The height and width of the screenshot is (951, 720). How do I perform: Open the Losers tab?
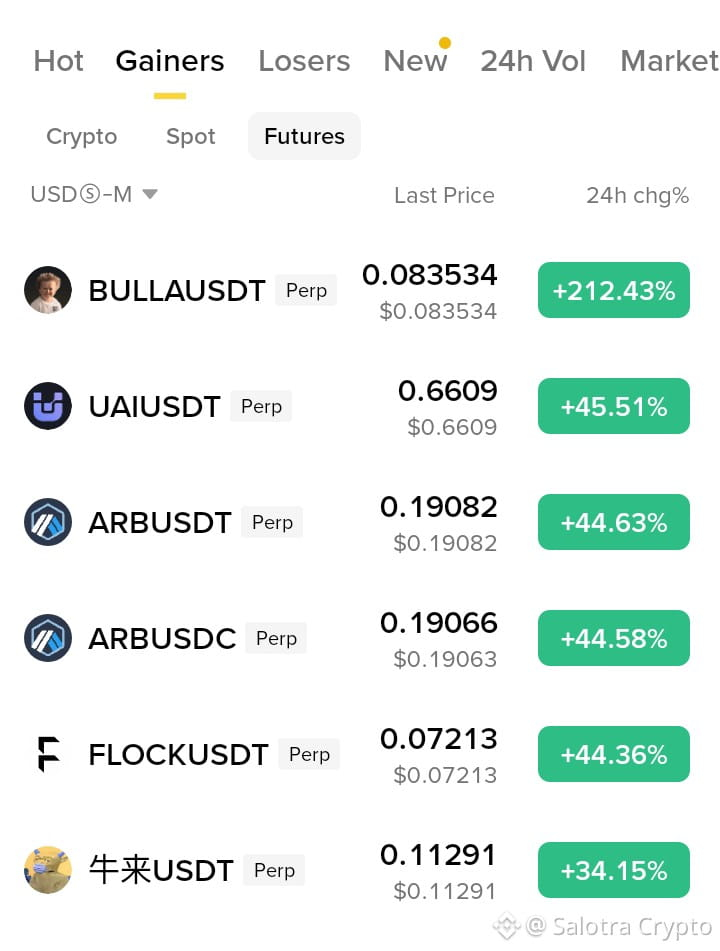point(304,61)
